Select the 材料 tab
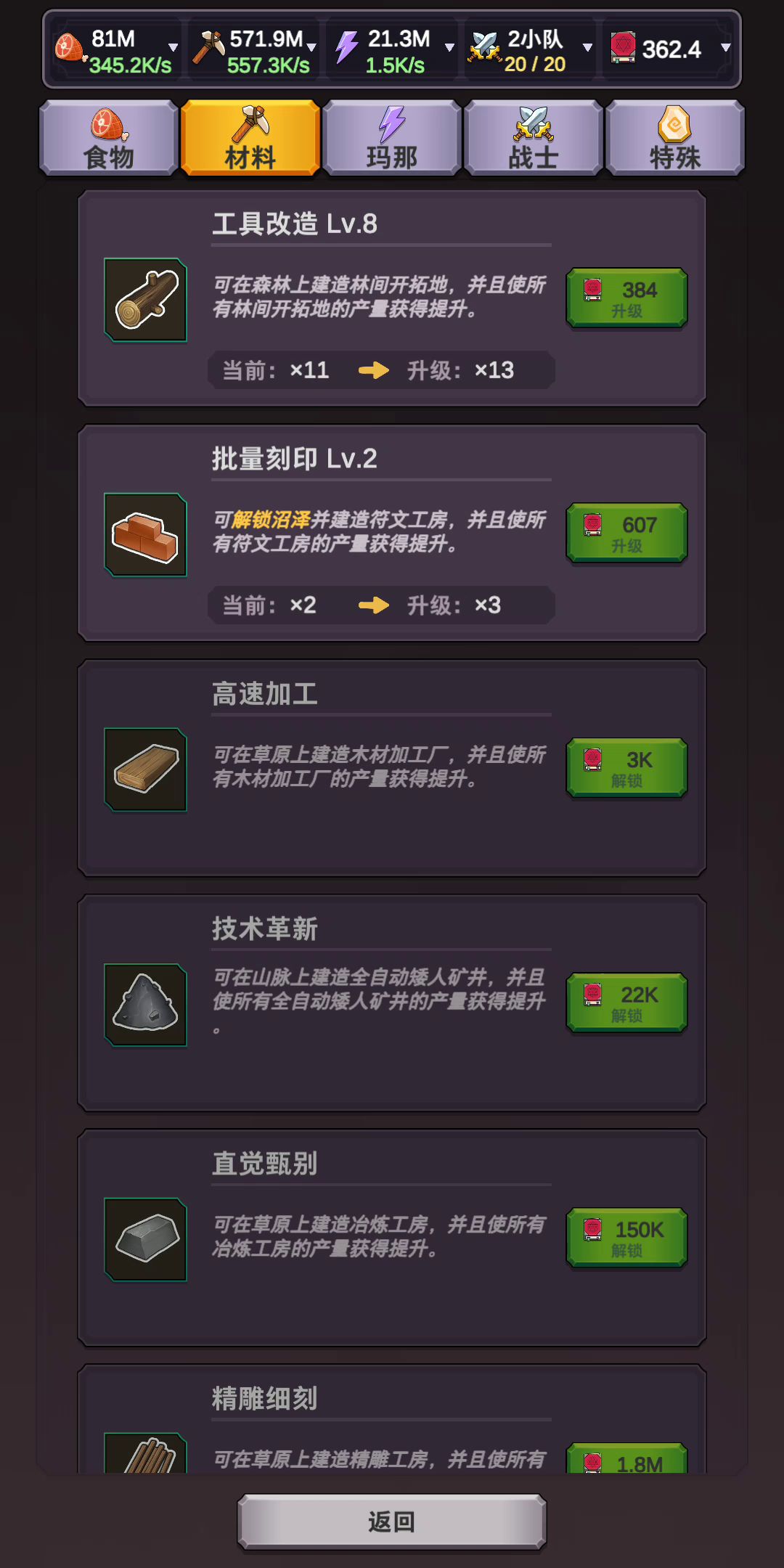The width and height of the screenshot is (784, 1568). [x=250, y=138]
